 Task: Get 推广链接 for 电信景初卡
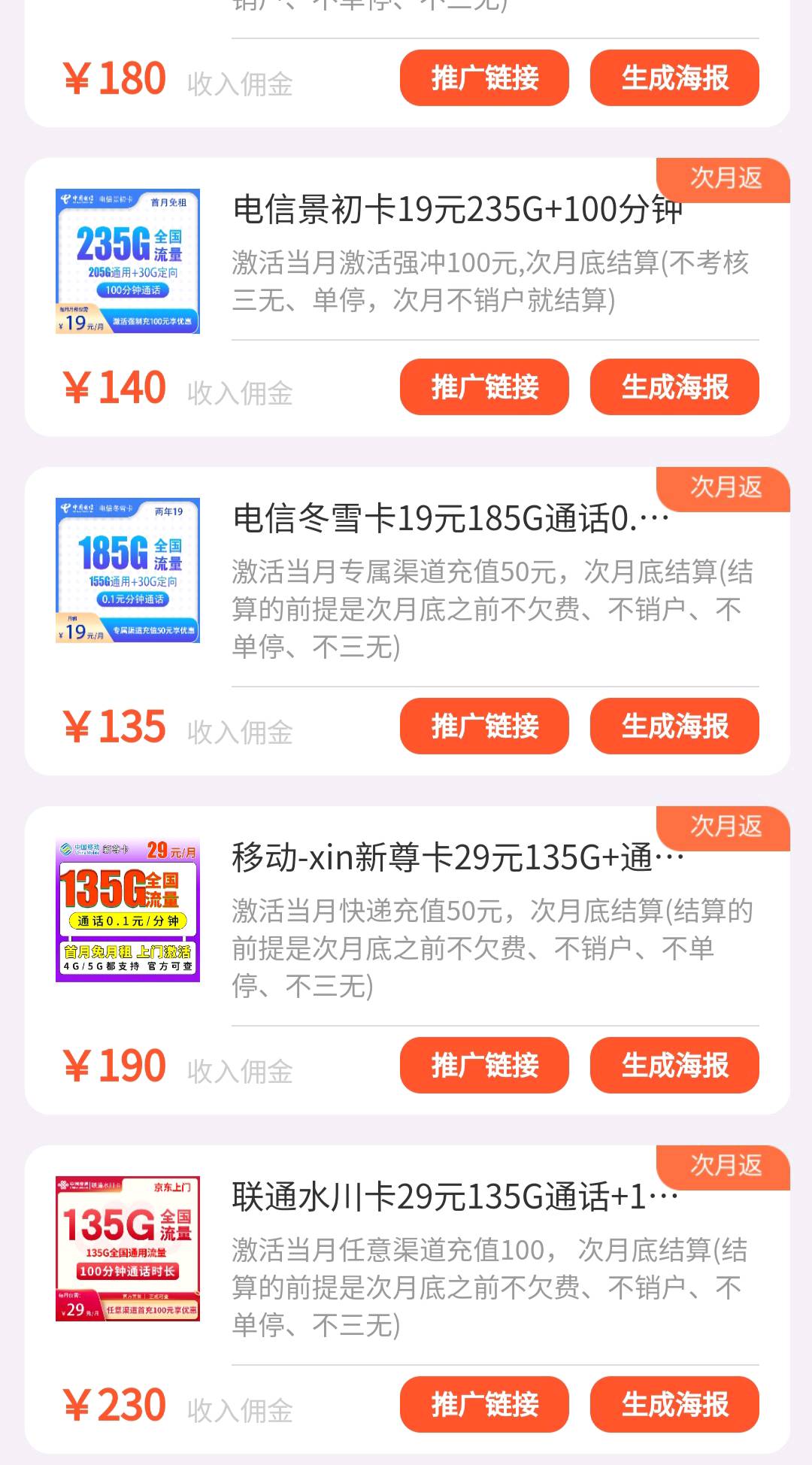pyautogui.click(x=484, y=387)
